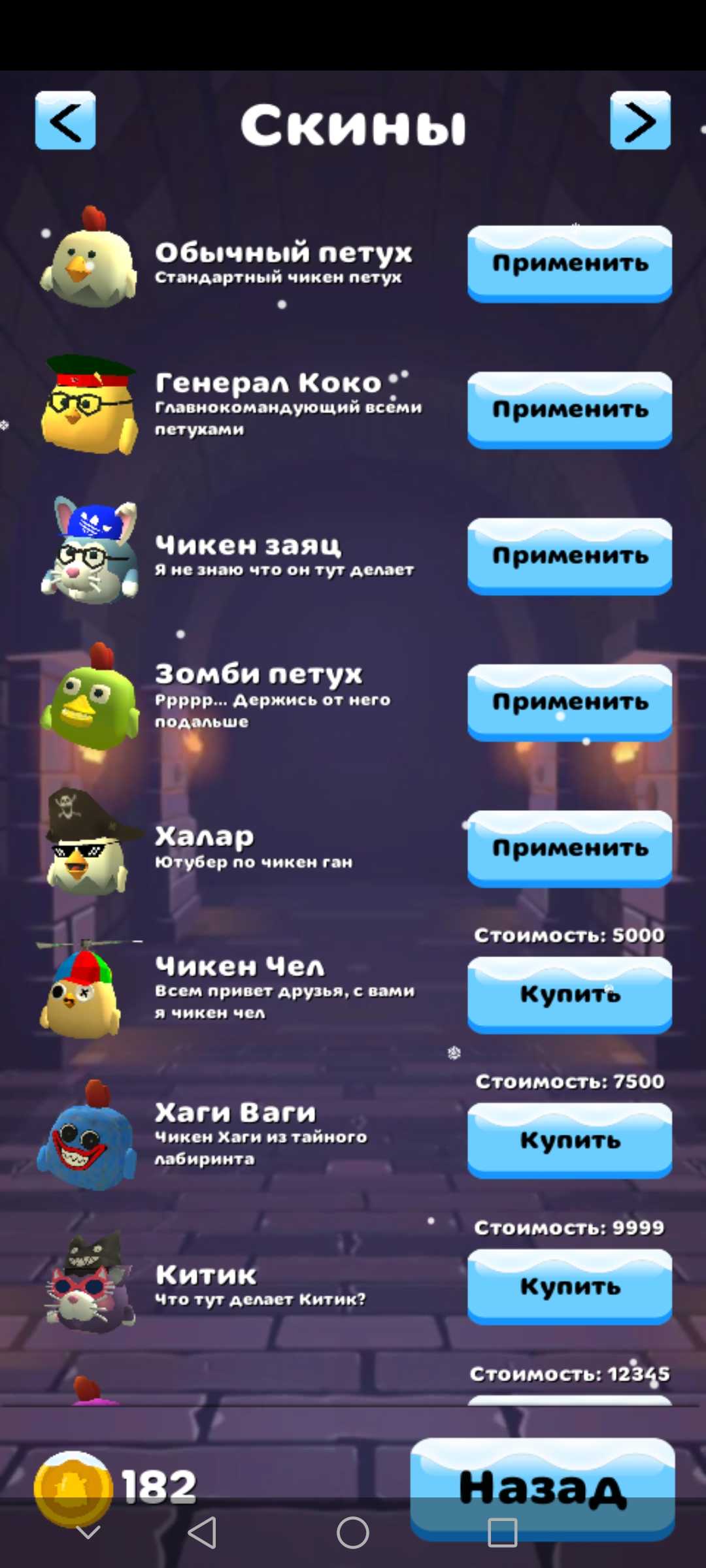The image size is (706, 1568).
Task: Go to the previous skins page arrow
Action: 65,121
